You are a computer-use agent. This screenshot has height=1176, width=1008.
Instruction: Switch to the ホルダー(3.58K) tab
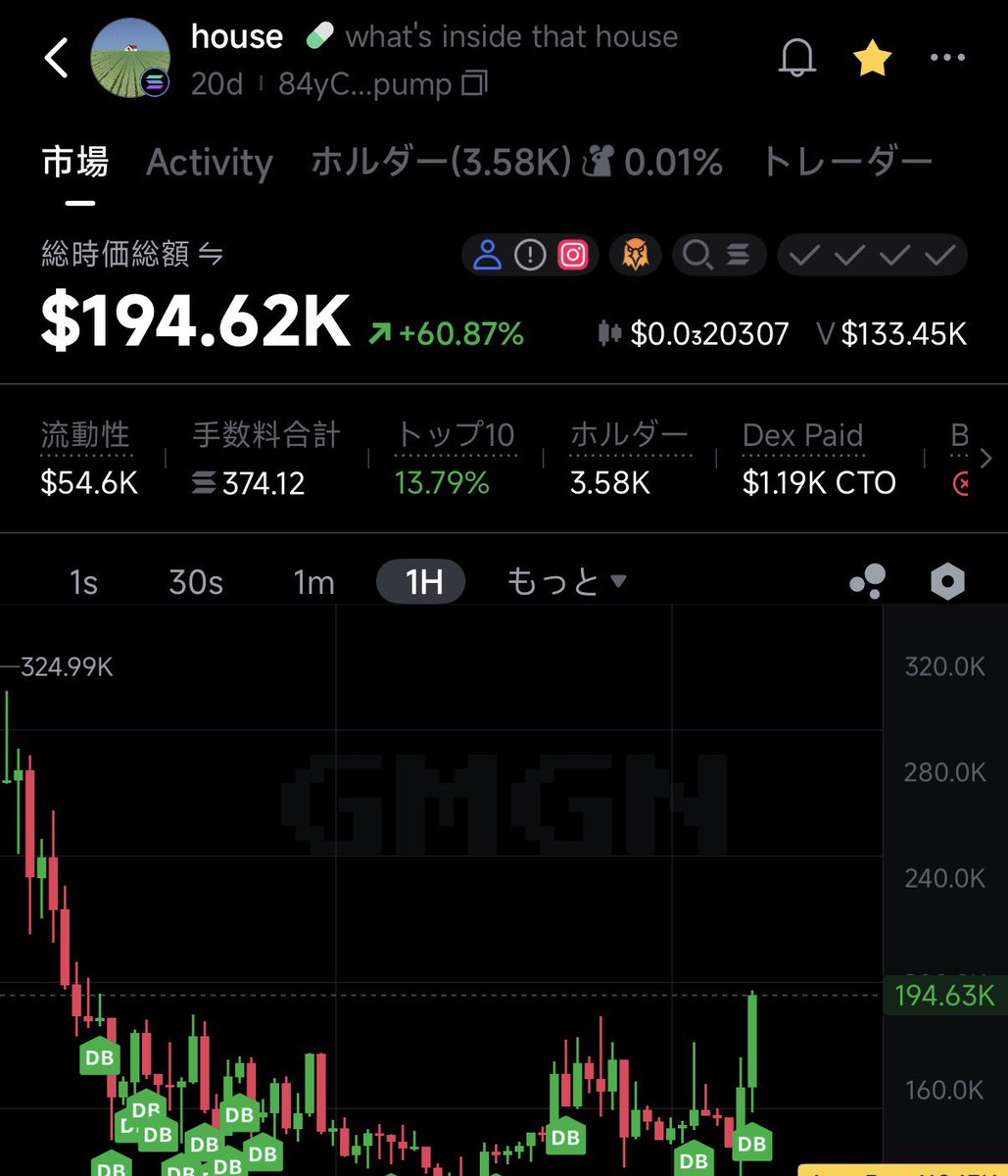[x=441, y=163]
